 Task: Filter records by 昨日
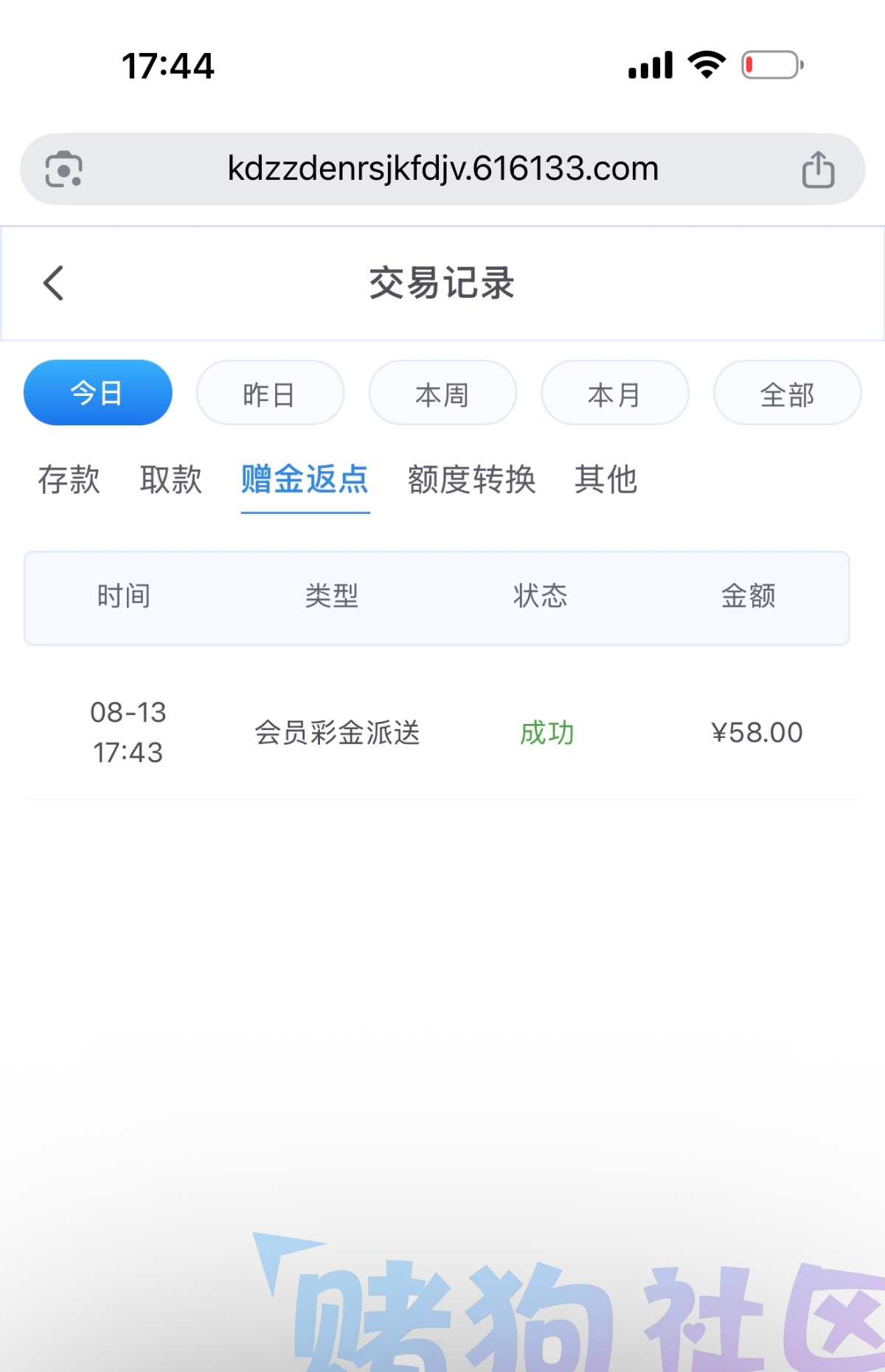(270, 393)
